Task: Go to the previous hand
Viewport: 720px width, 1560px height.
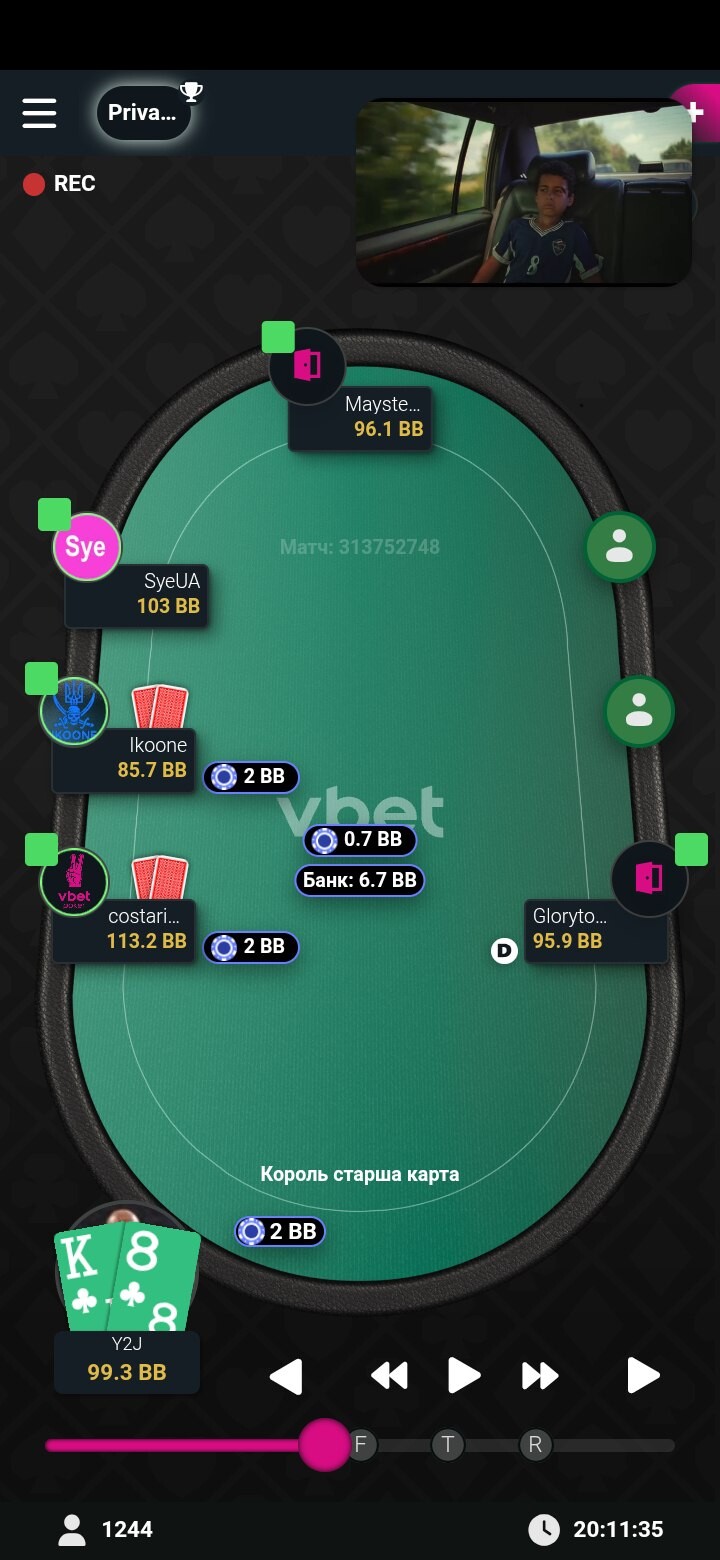Action: click(x=286, y=1376)
